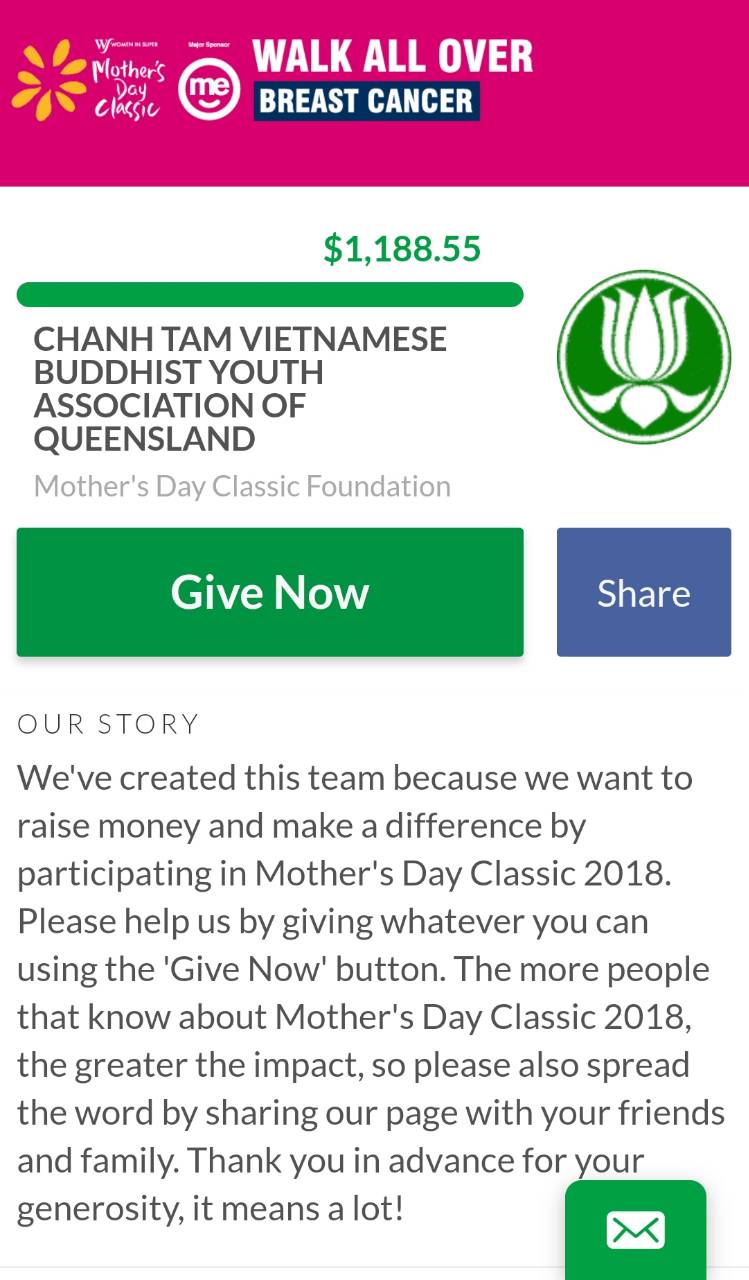Open the Mother's Day Classic header banner
This screenshot has width=749, height=1280.
pos(374,93)
